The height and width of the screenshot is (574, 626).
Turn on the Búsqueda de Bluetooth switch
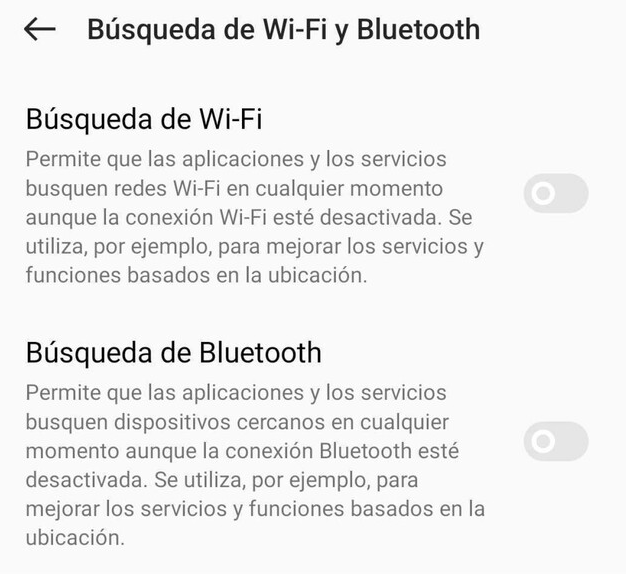pos(556,440)
